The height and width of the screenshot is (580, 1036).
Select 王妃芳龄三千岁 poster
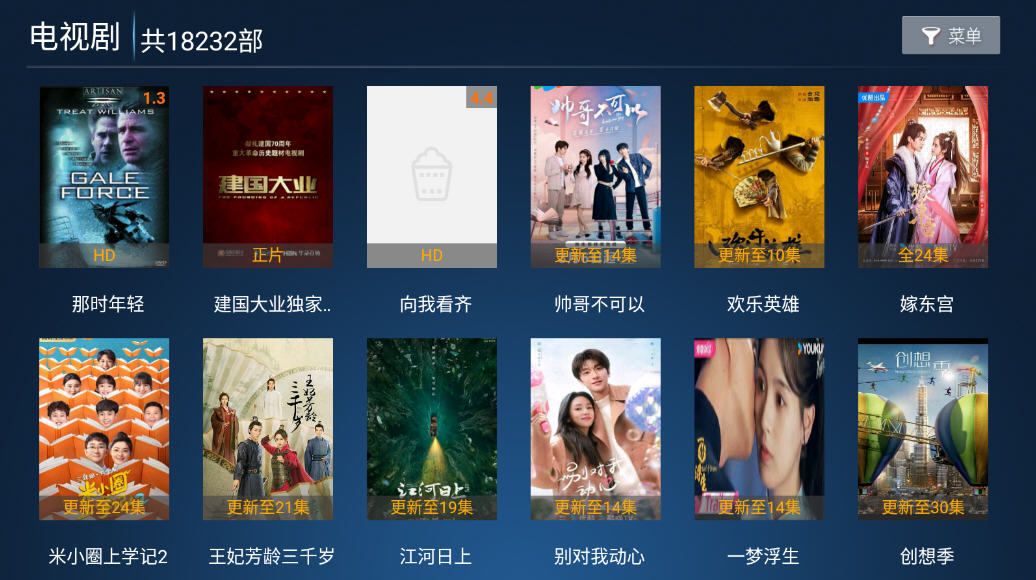click(x=268, y=429)
